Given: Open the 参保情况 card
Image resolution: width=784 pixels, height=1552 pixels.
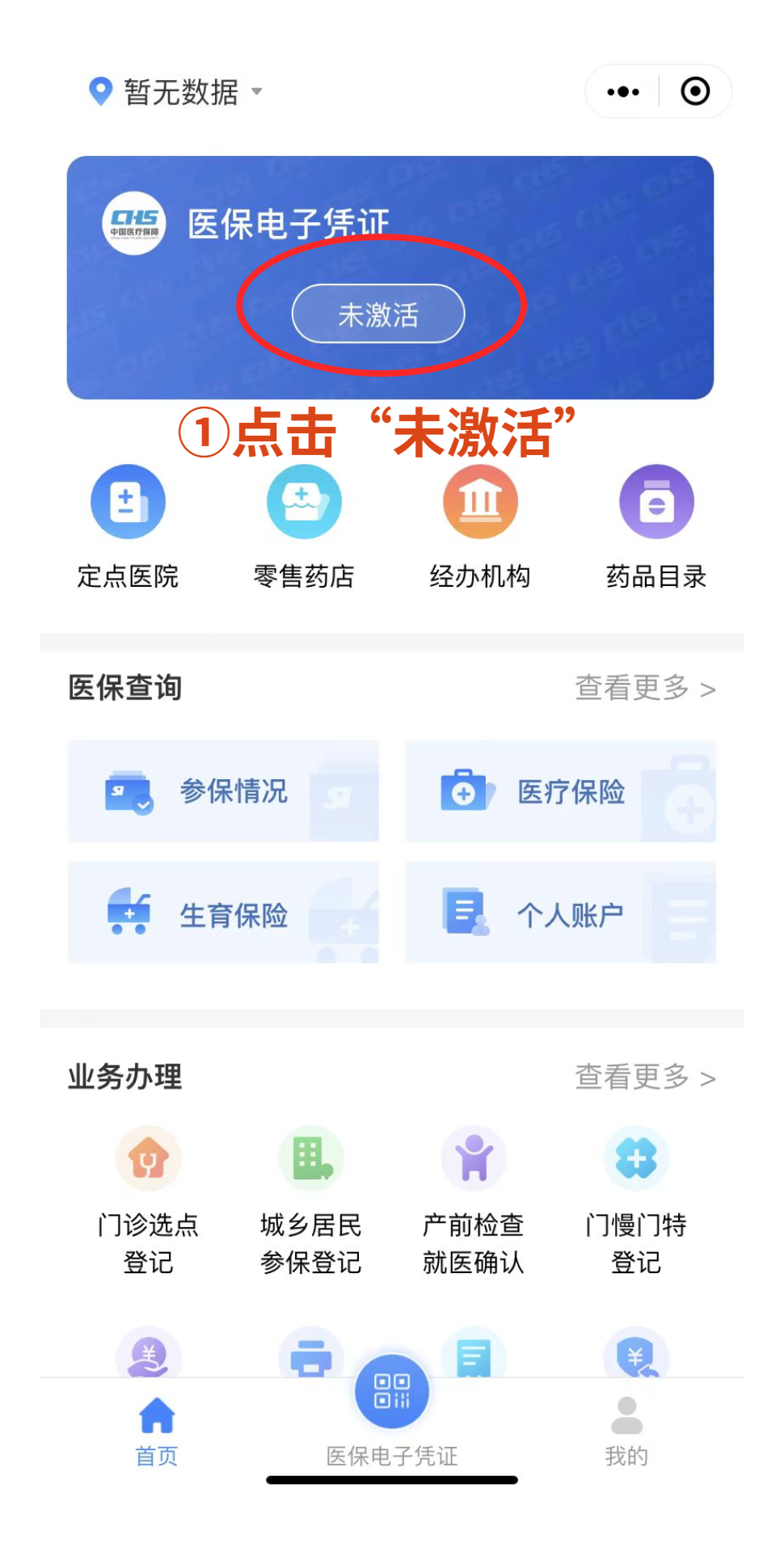Looking at the screenshot, I should 223,791.
